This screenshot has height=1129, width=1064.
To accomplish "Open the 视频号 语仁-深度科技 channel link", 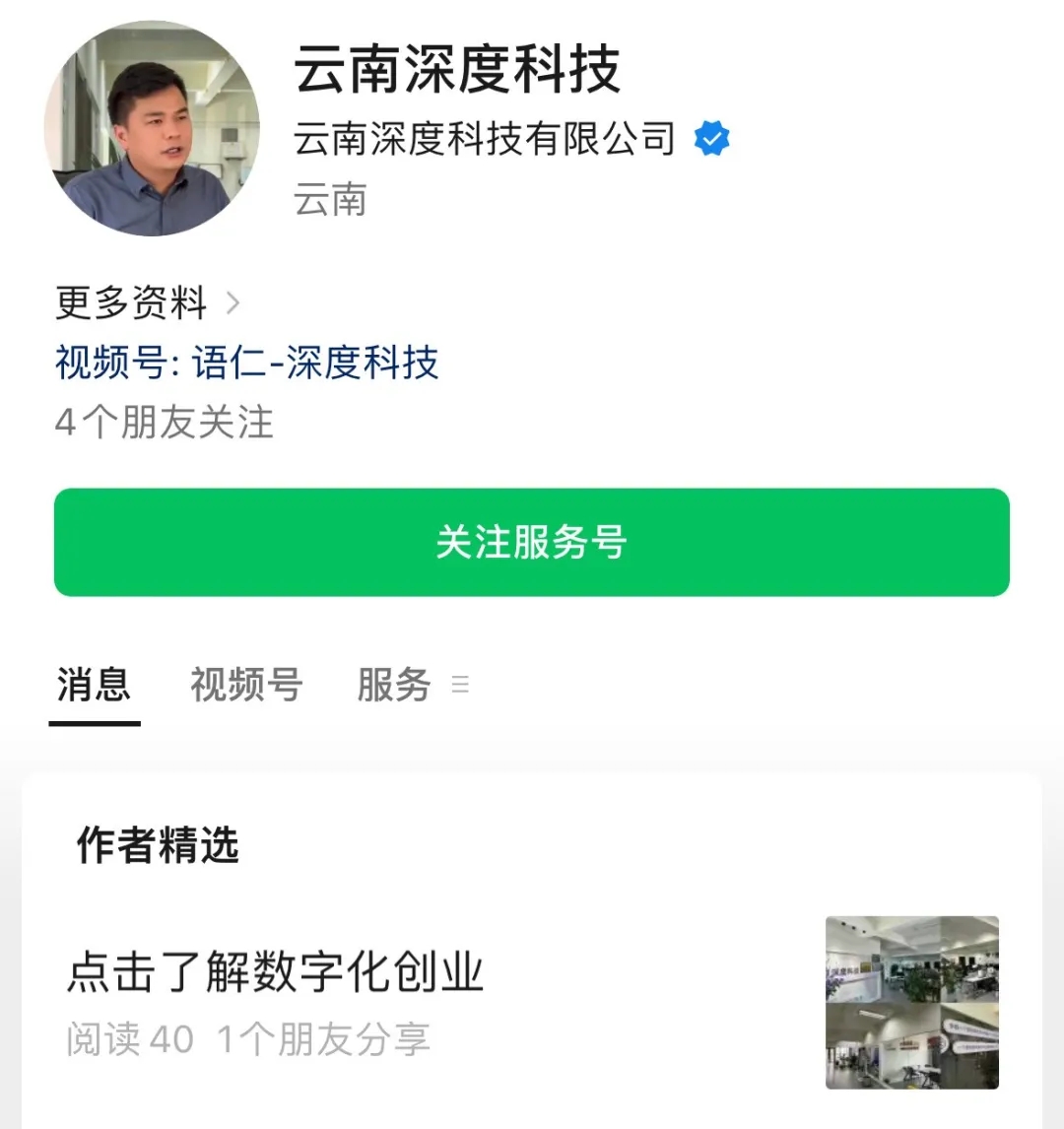I will (x=246, y=365).
